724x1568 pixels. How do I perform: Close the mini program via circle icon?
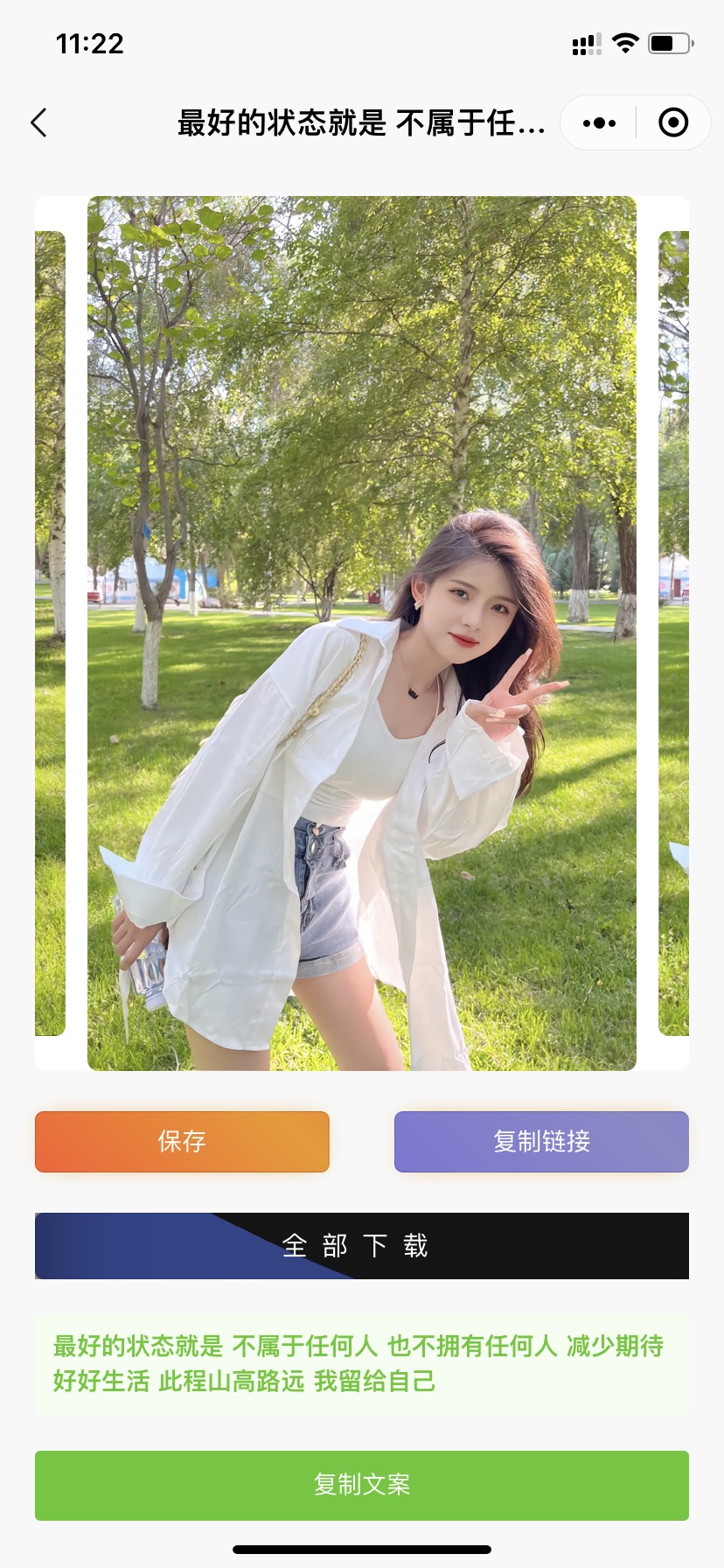(x=672, y=123)
